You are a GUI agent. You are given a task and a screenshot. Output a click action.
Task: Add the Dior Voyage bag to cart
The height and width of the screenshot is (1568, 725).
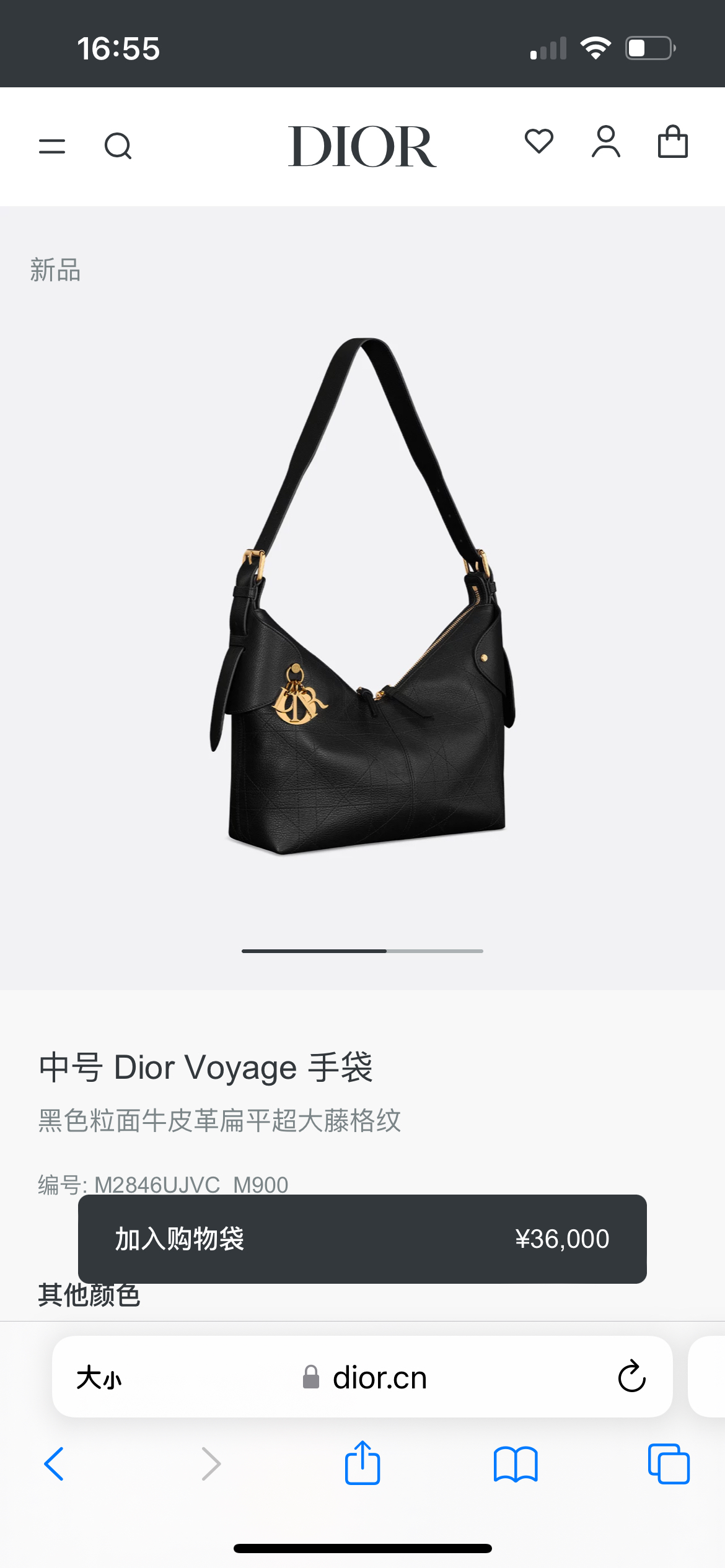[x=362, y=1239]
